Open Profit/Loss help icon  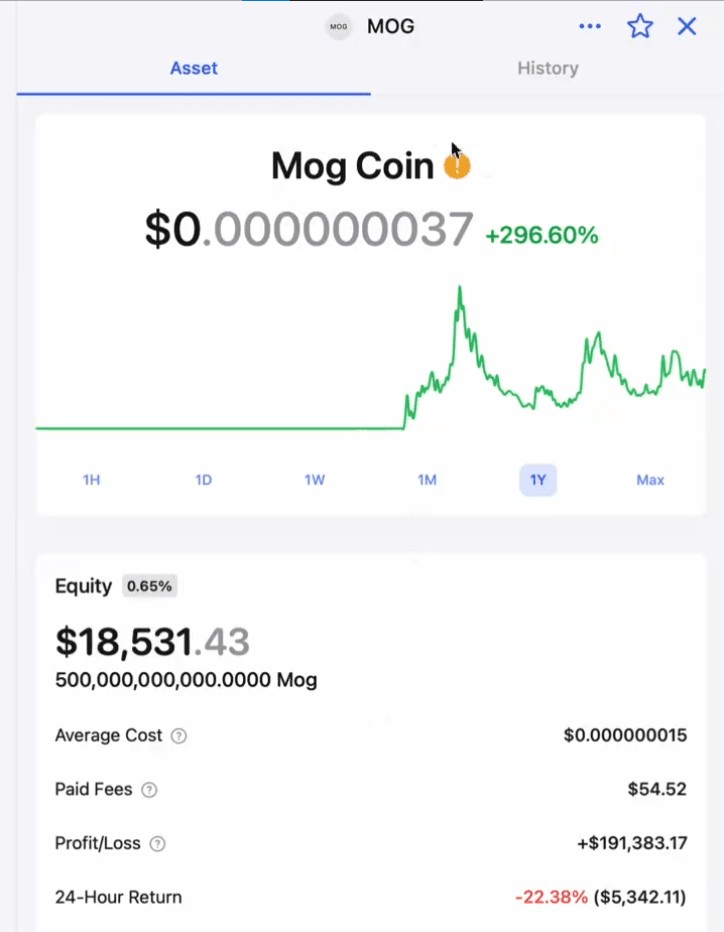coord(157,844)
